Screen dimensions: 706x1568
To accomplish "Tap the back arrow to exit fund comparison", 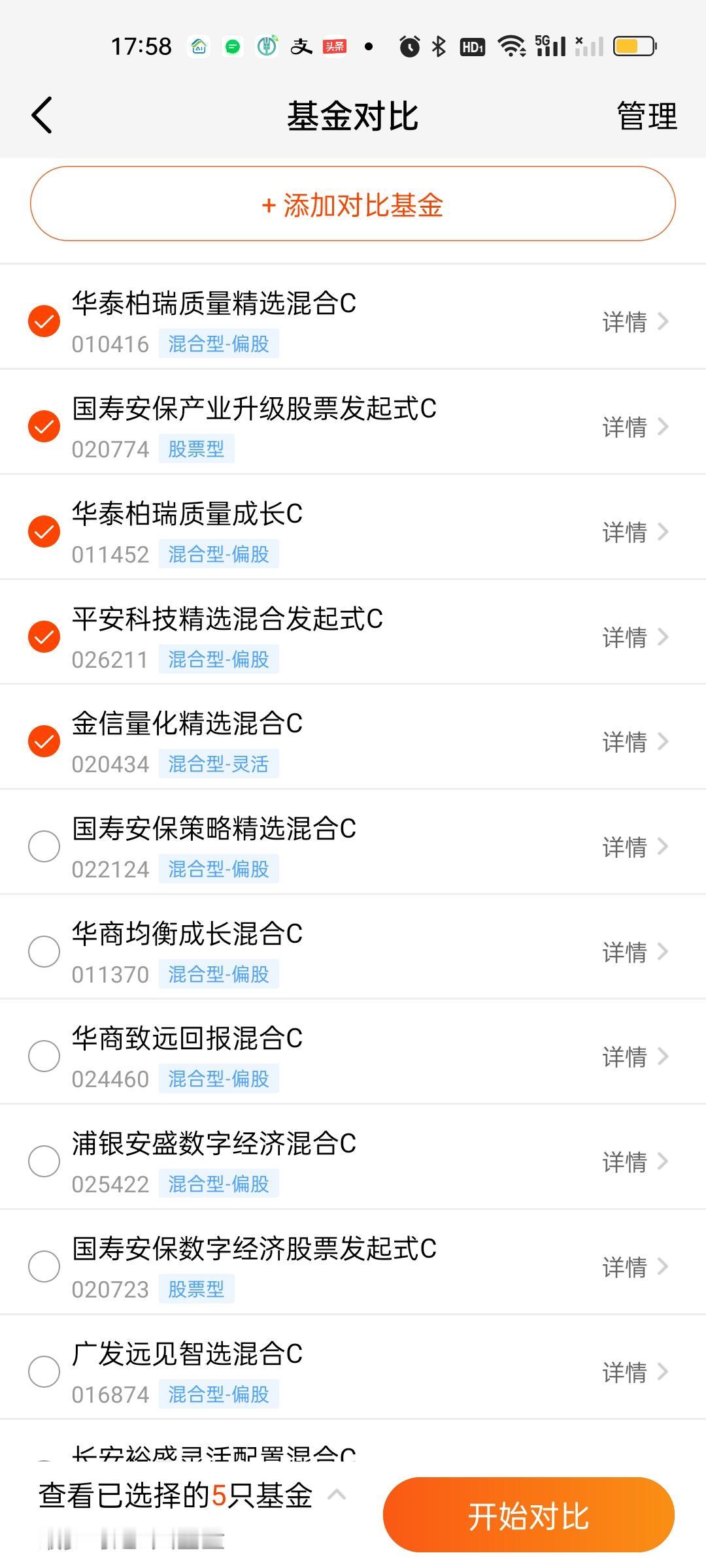I will coord(41,115).
